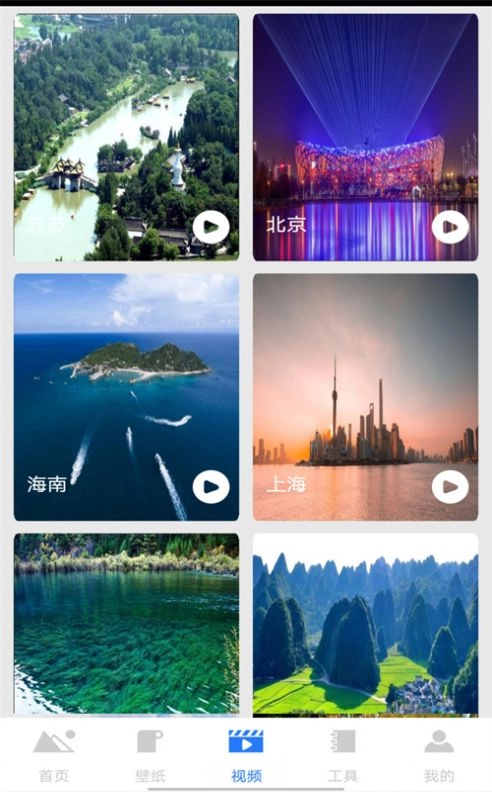Open the 海南 island video card
The image size is (492, 792).
pos(126,397)
